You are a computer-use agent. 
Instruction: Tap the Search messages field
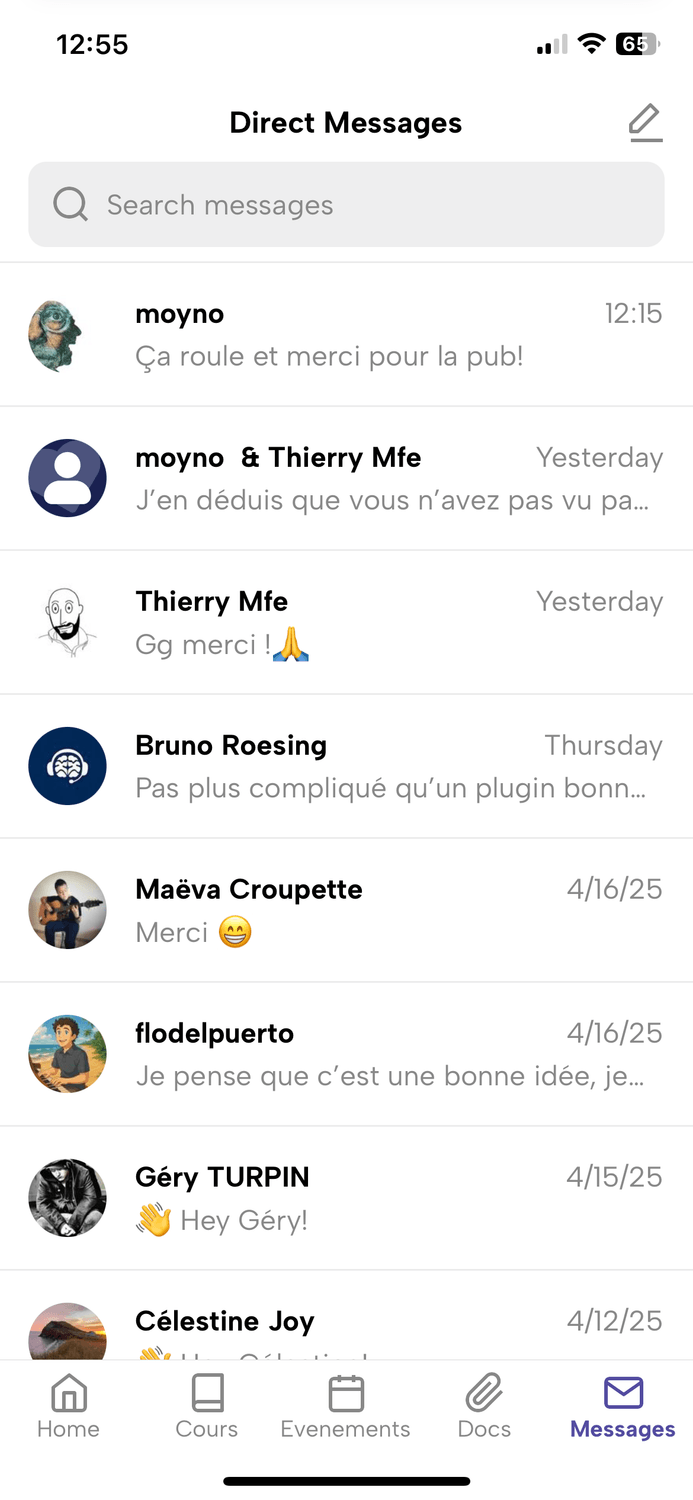click(x=346, y=205)
